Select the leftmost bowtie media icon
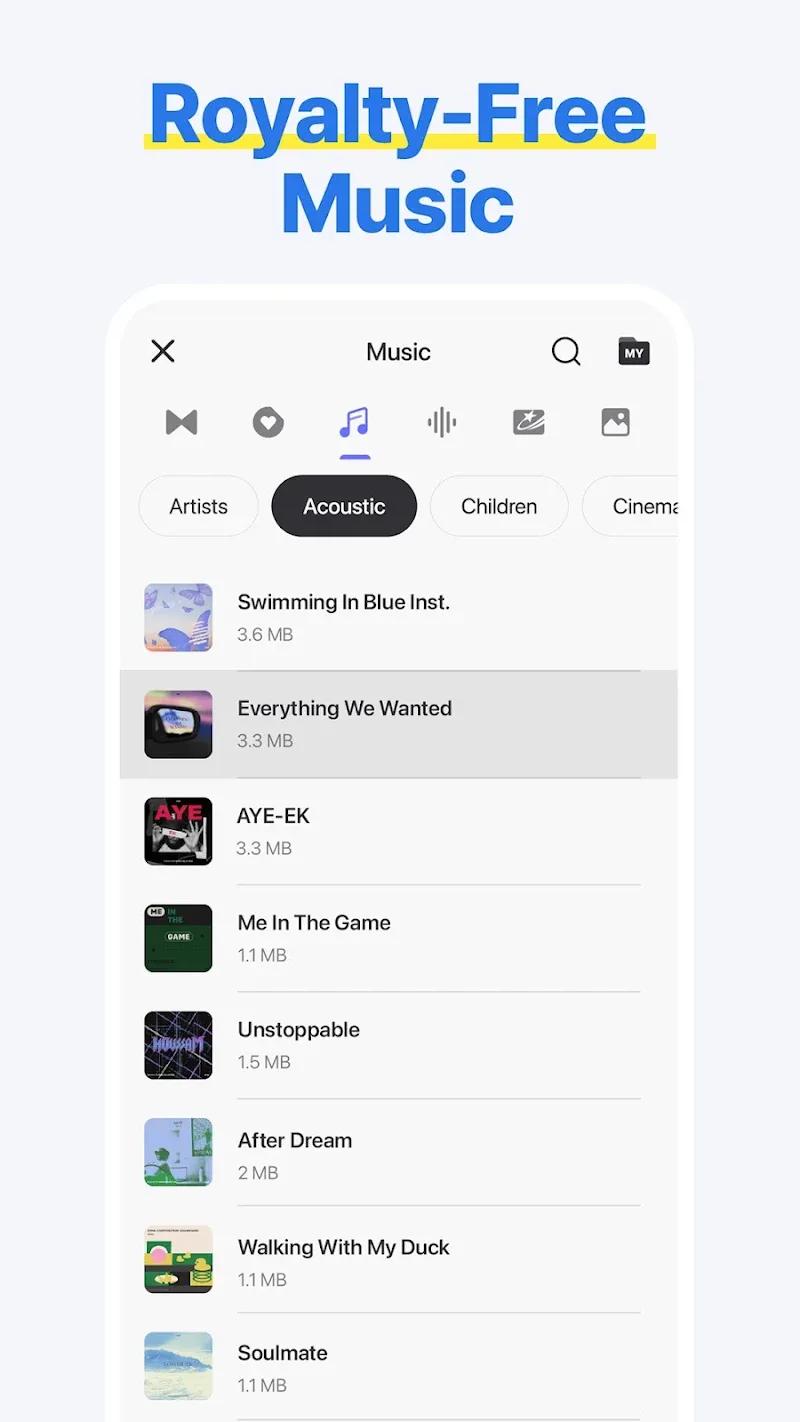This screenshot has width=800, height=1422. [180, 422]
